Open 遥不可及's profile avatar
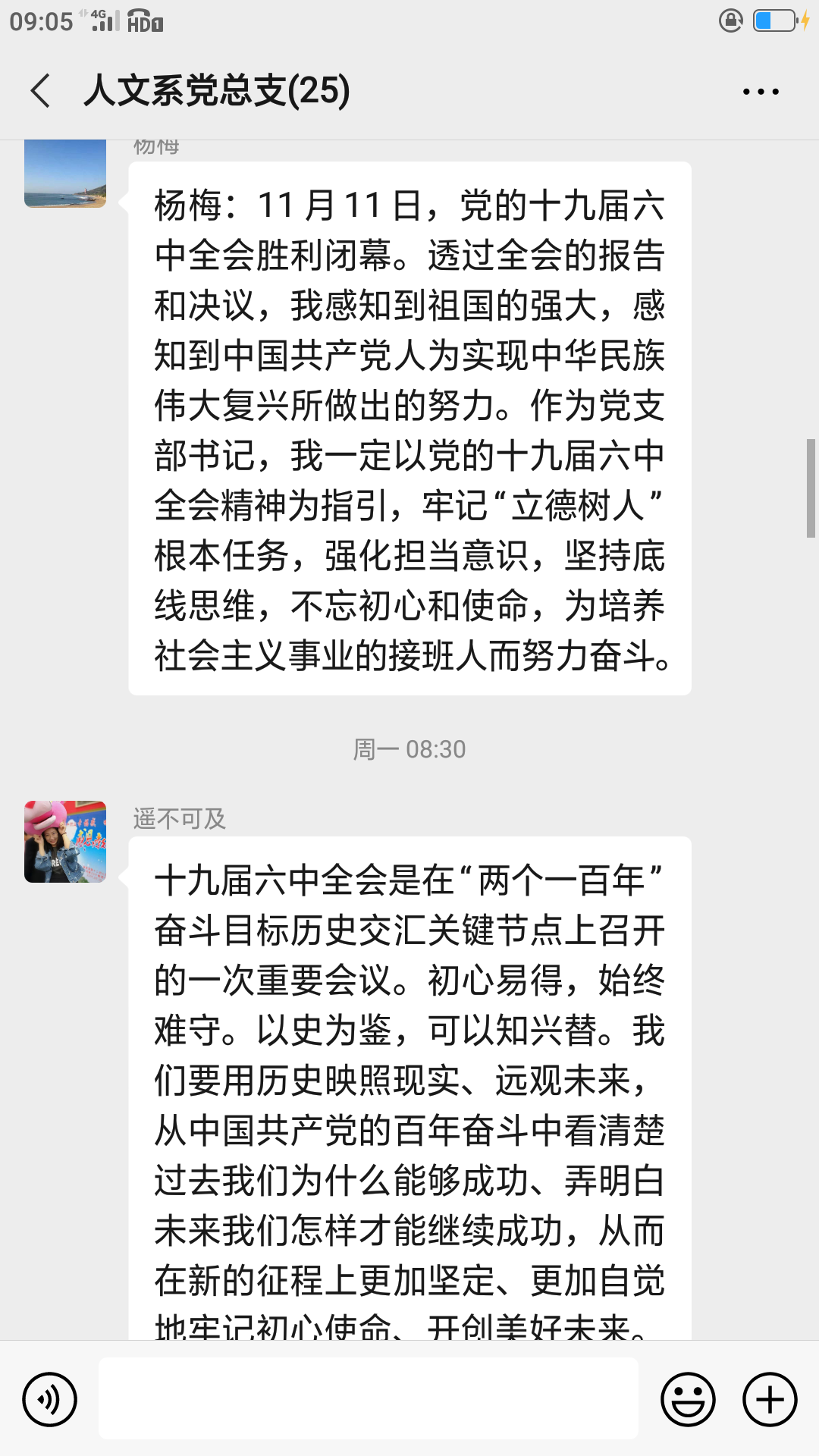This screenshot has height=1456, width=819. [65, 842]
